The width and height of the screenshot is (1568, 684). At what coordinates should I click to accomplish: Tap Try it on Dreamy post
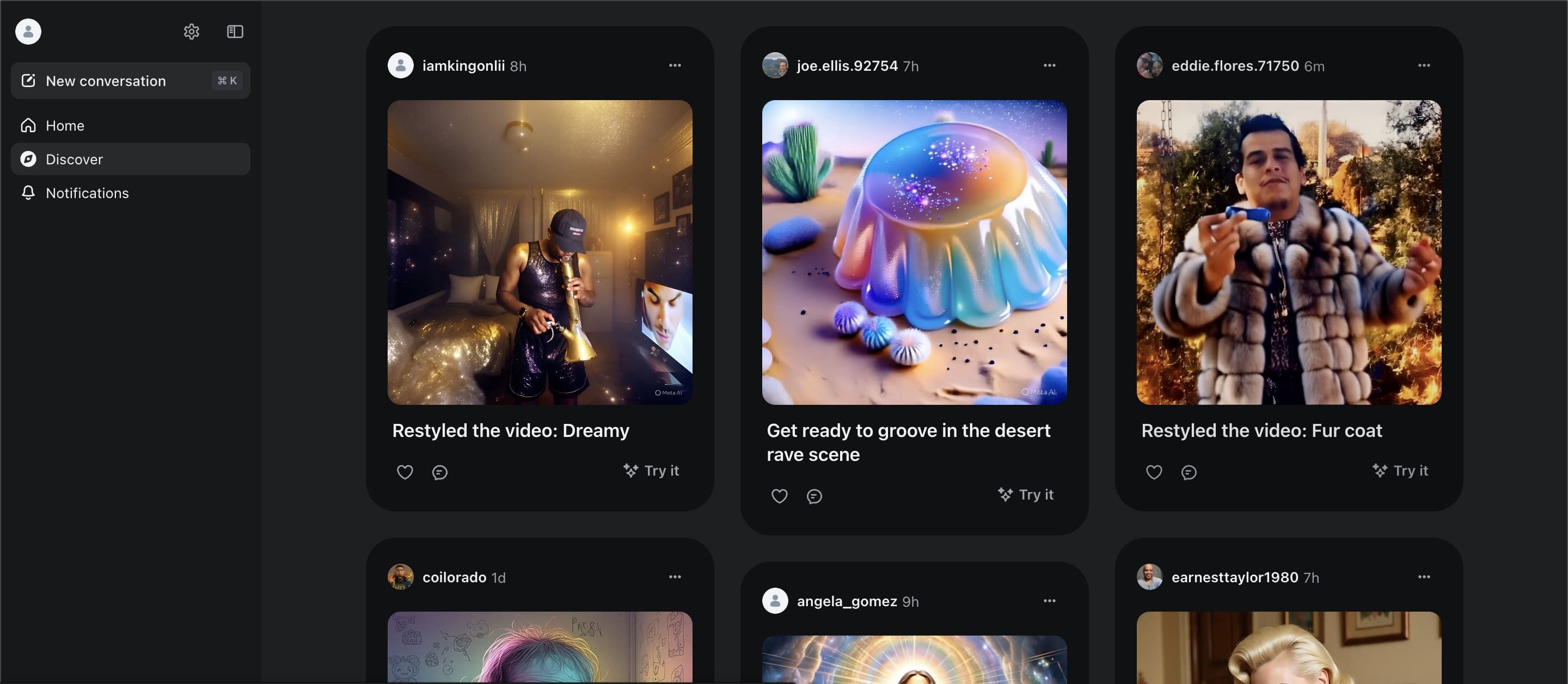[651, 470]
